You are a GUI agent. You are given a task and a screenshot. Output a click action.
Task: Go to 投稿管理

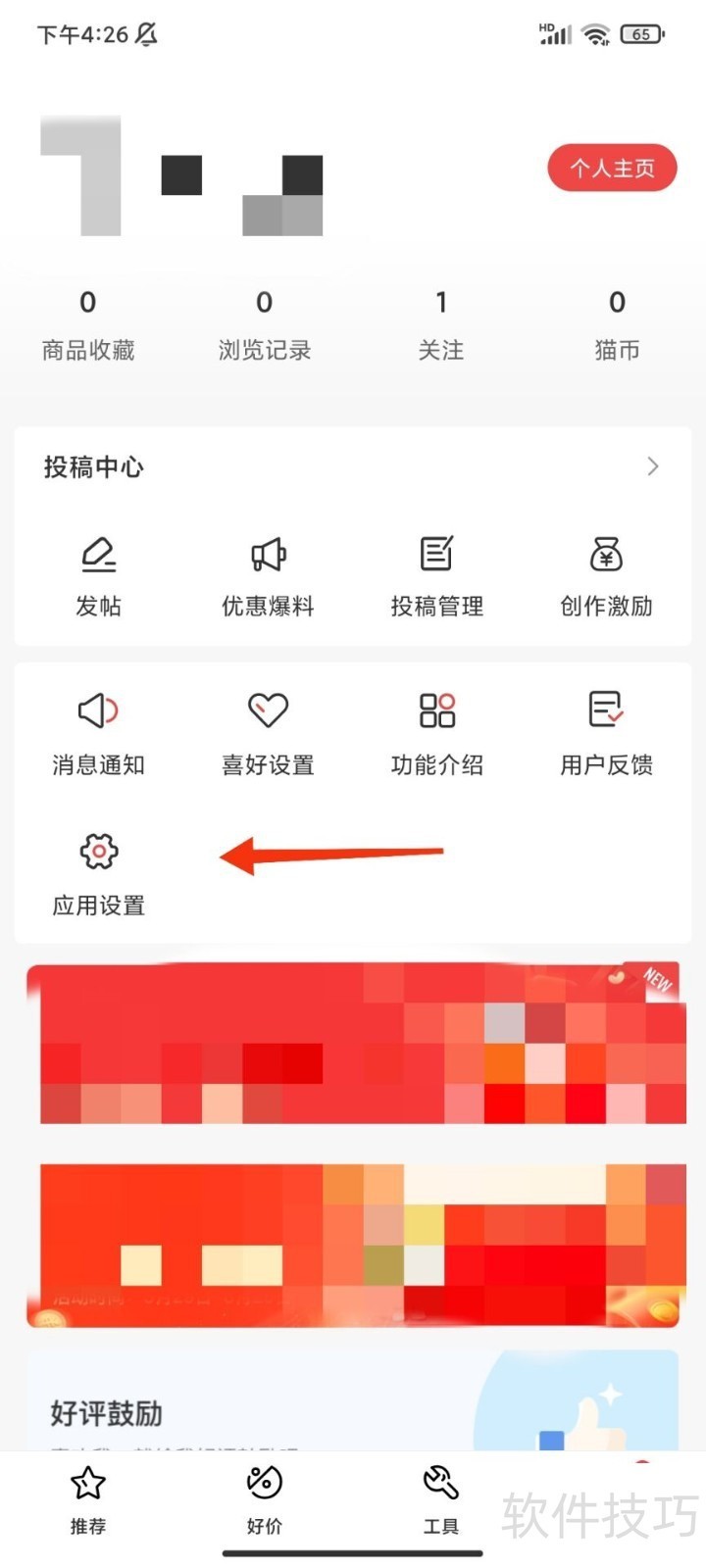[437, 577]
